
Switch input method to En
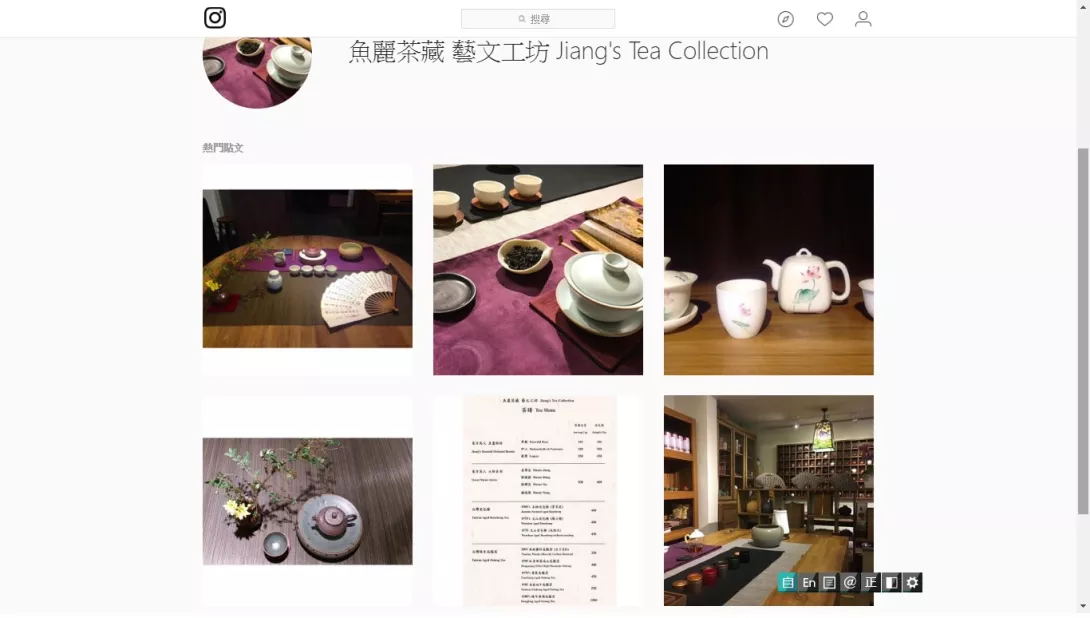coord(809,582)
